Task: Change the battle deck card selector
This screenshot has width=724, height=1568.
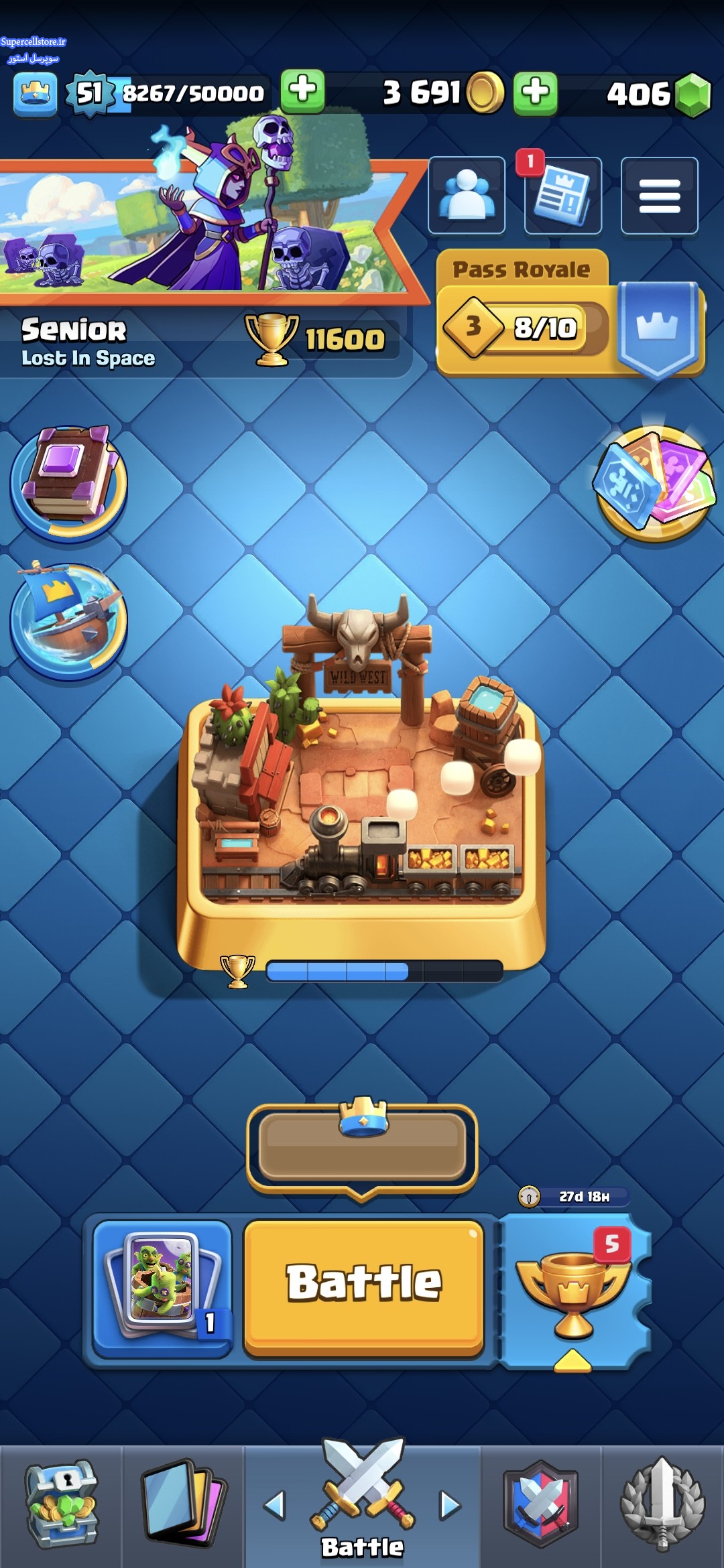Action: [x=162, y=1288]
